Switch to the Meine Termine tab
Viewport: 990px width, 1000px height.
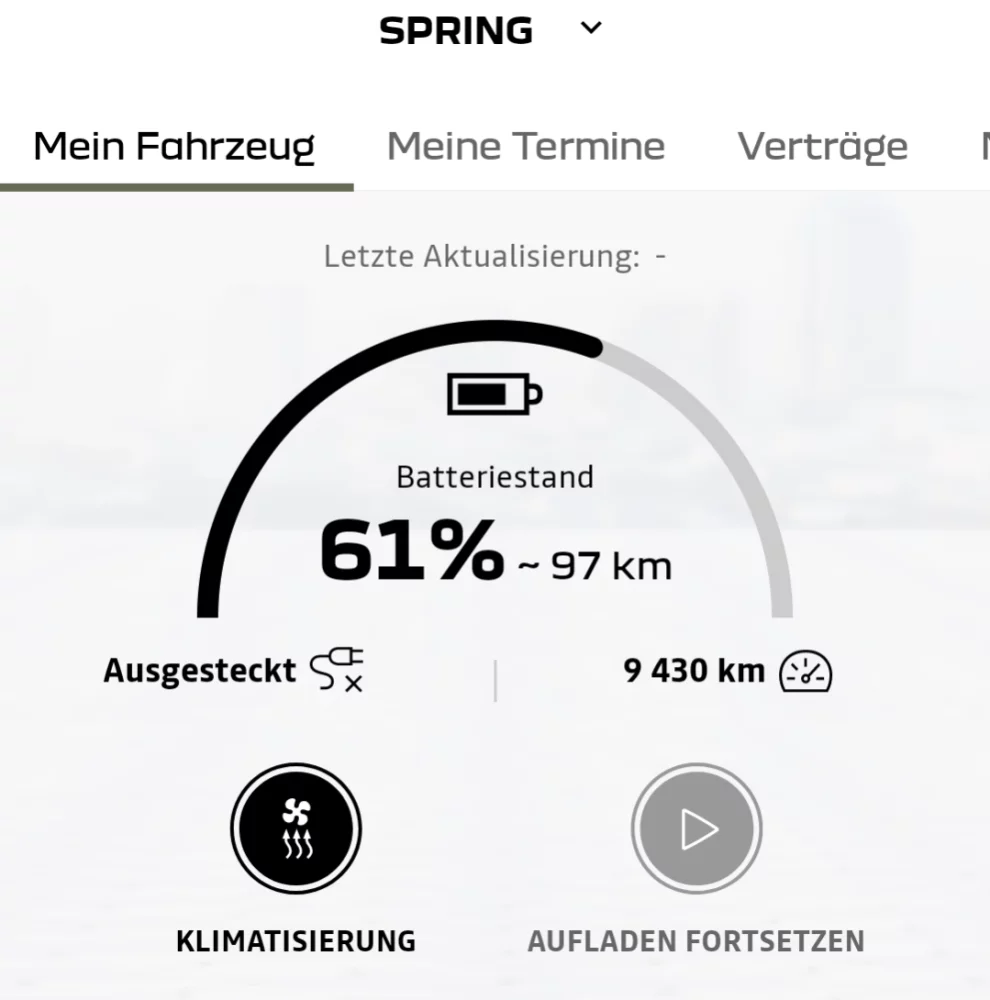click(526, 147)
